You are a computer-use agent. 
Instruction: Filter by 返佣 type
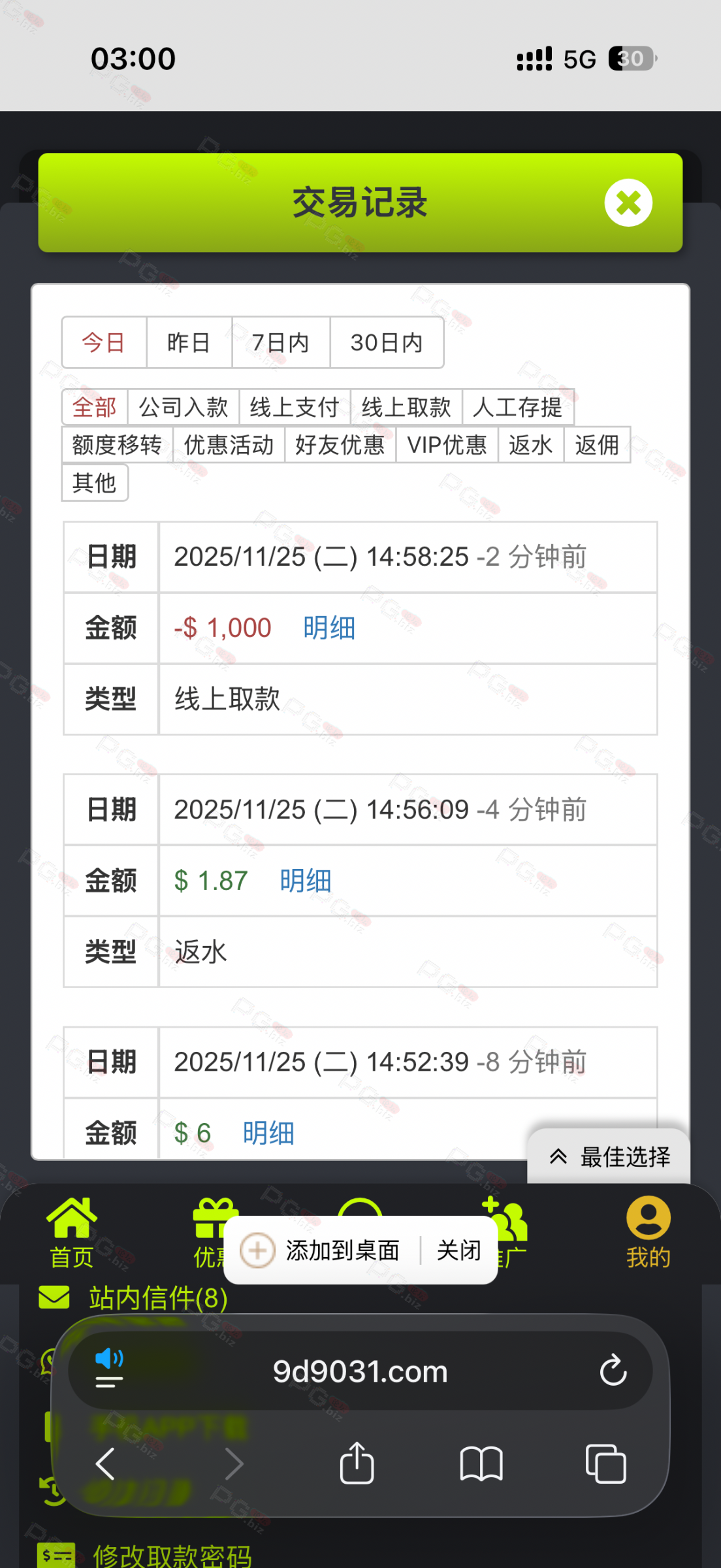tap(596, 445)
